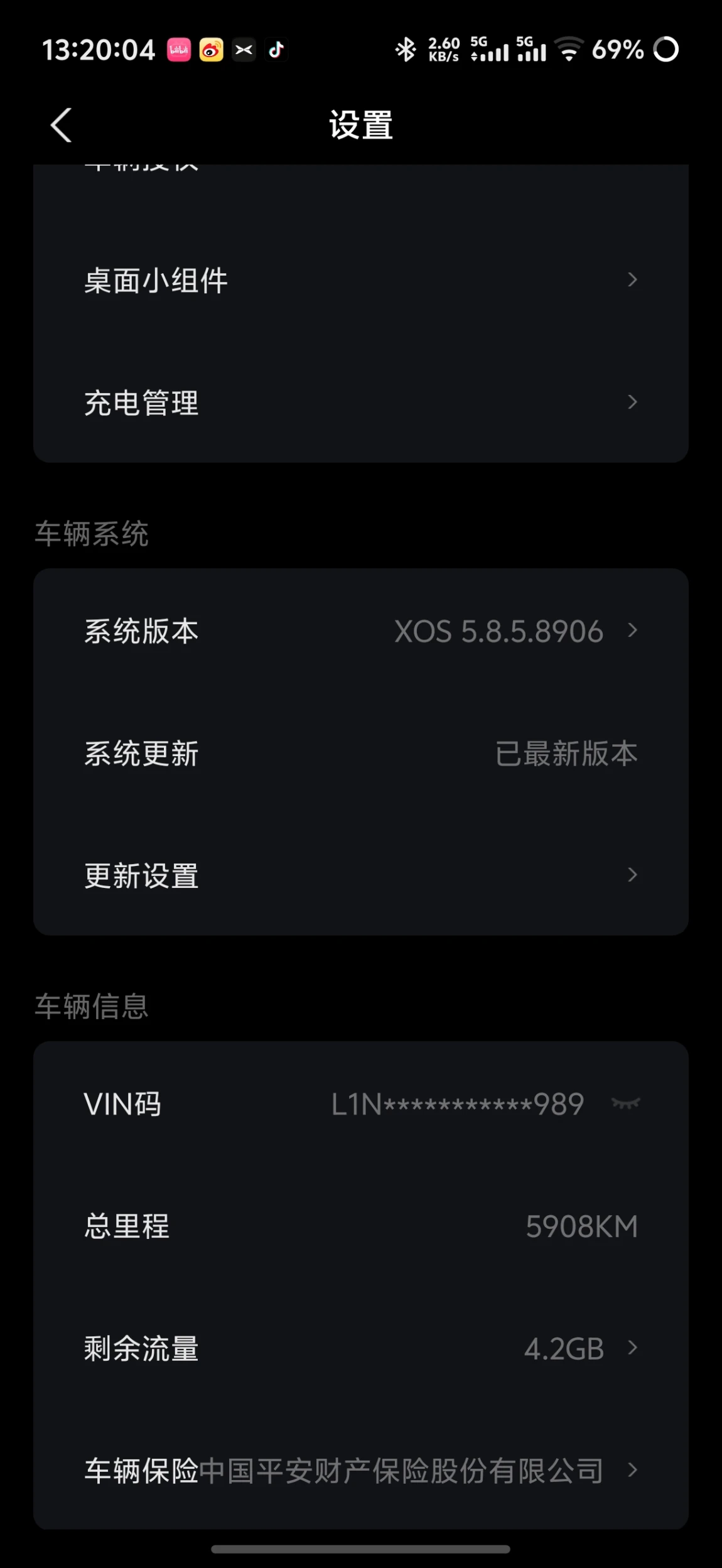Reveal the hidden VIN码 with eye icon
The height and width of the screenshot is (1568, 722).
[x=625, y=1103]
